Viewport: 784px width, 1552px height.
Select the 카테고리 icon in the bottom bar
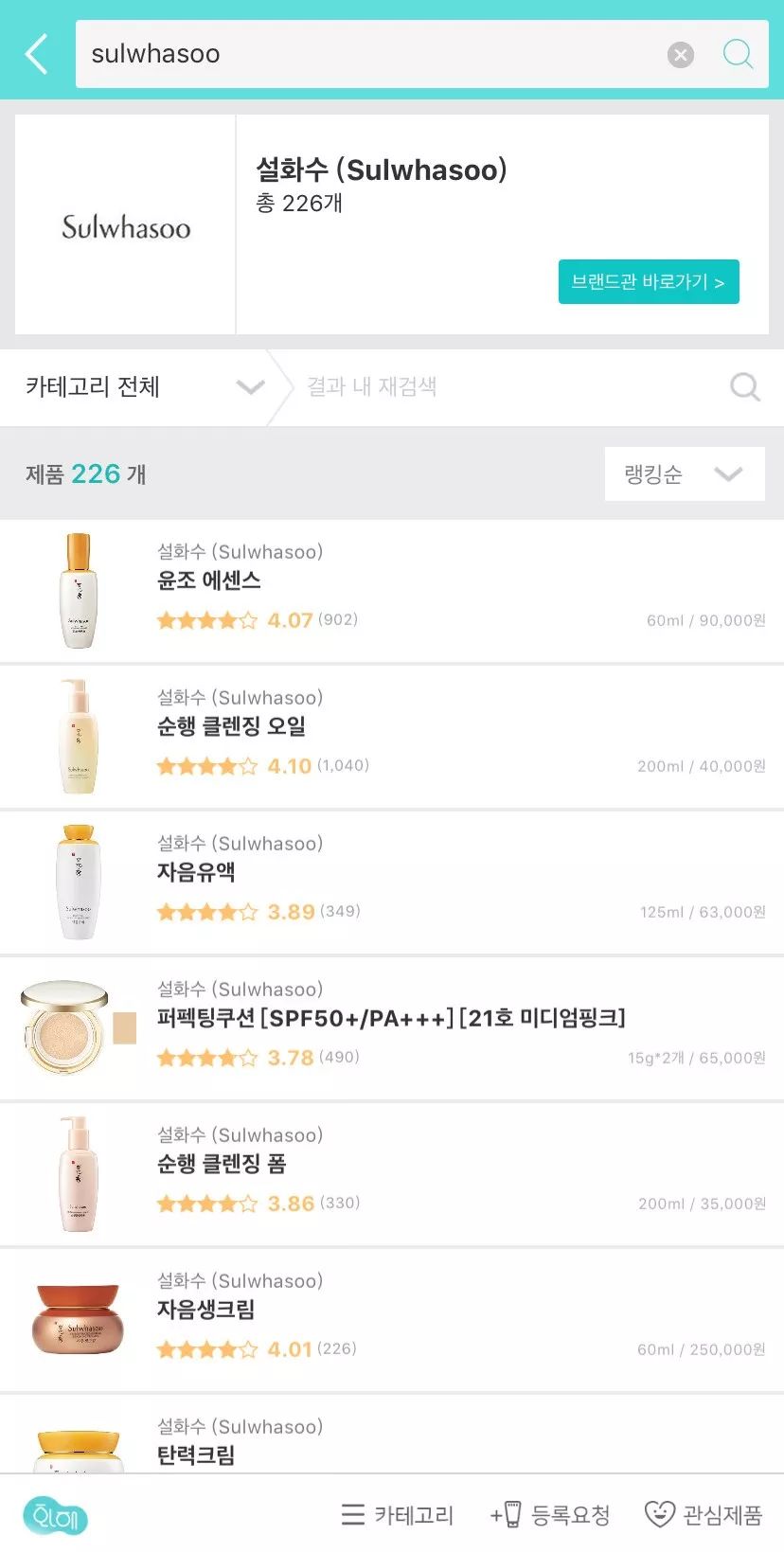click(x=398, y=1515)
